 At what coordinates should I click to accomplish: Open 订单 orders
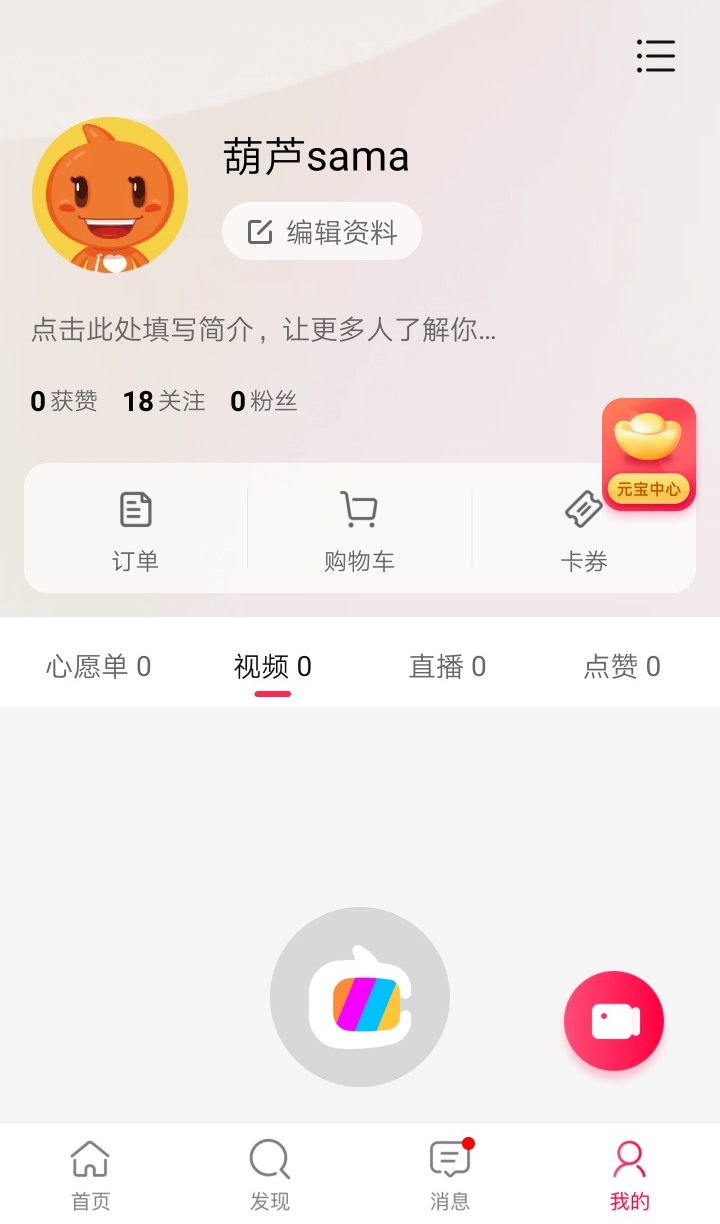(135, 530)
